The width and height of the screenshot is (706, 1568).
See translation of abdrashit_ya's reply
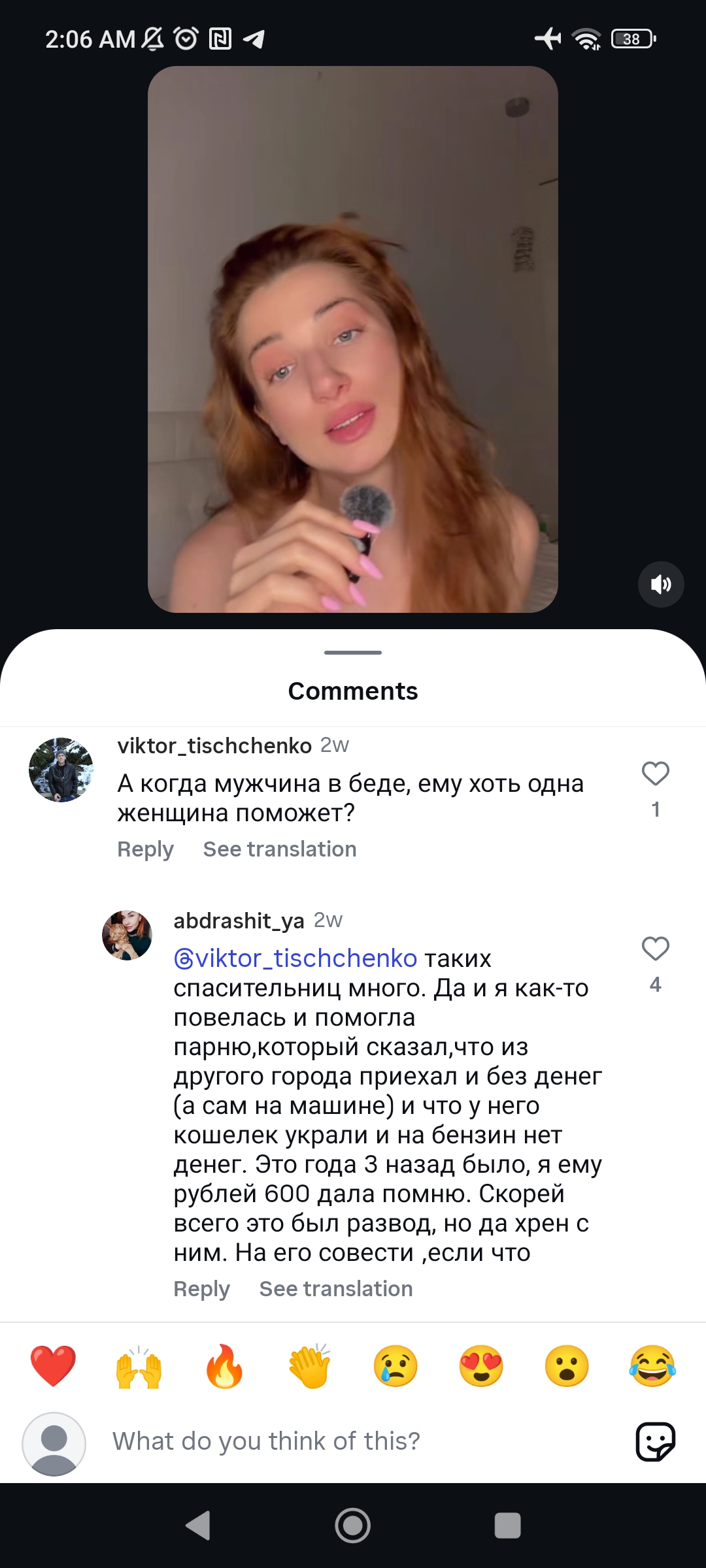(336, 1289)
